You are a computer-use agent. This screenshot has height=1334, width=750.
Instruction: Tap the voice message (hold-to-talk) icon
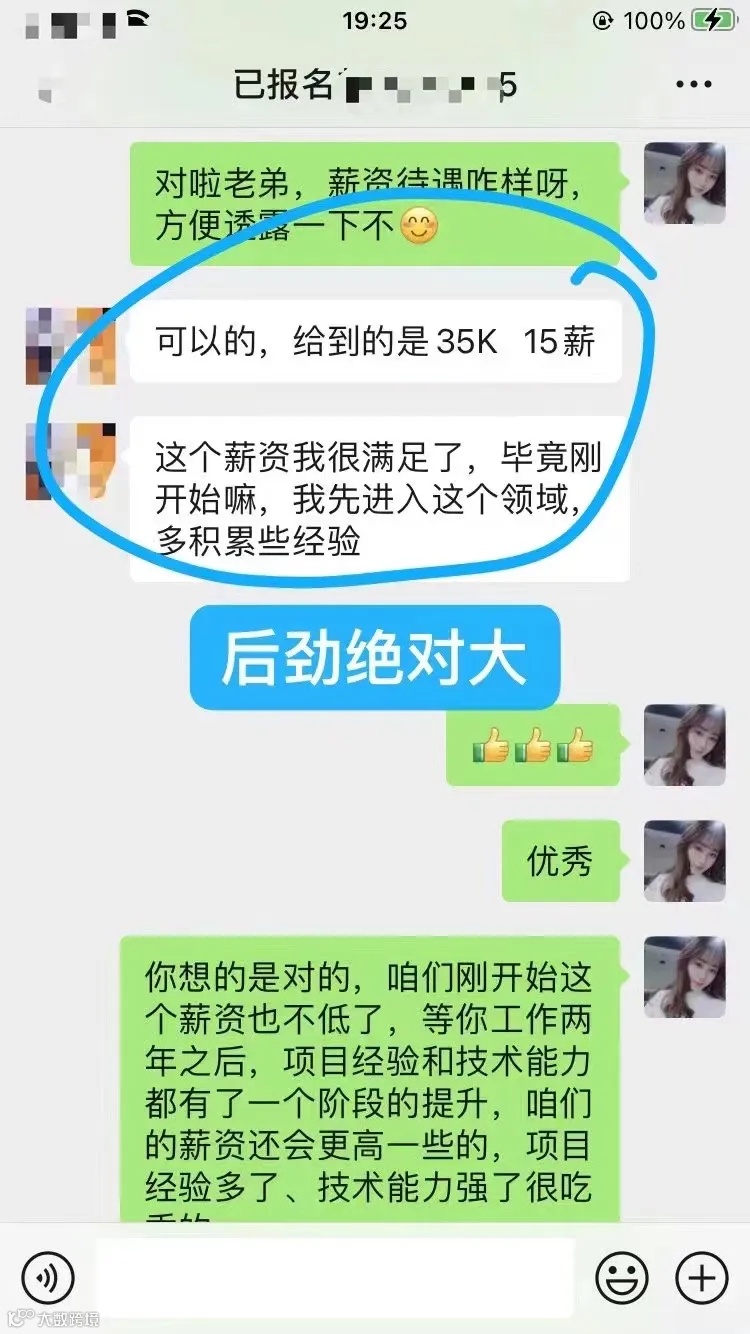pos(50,1277)
